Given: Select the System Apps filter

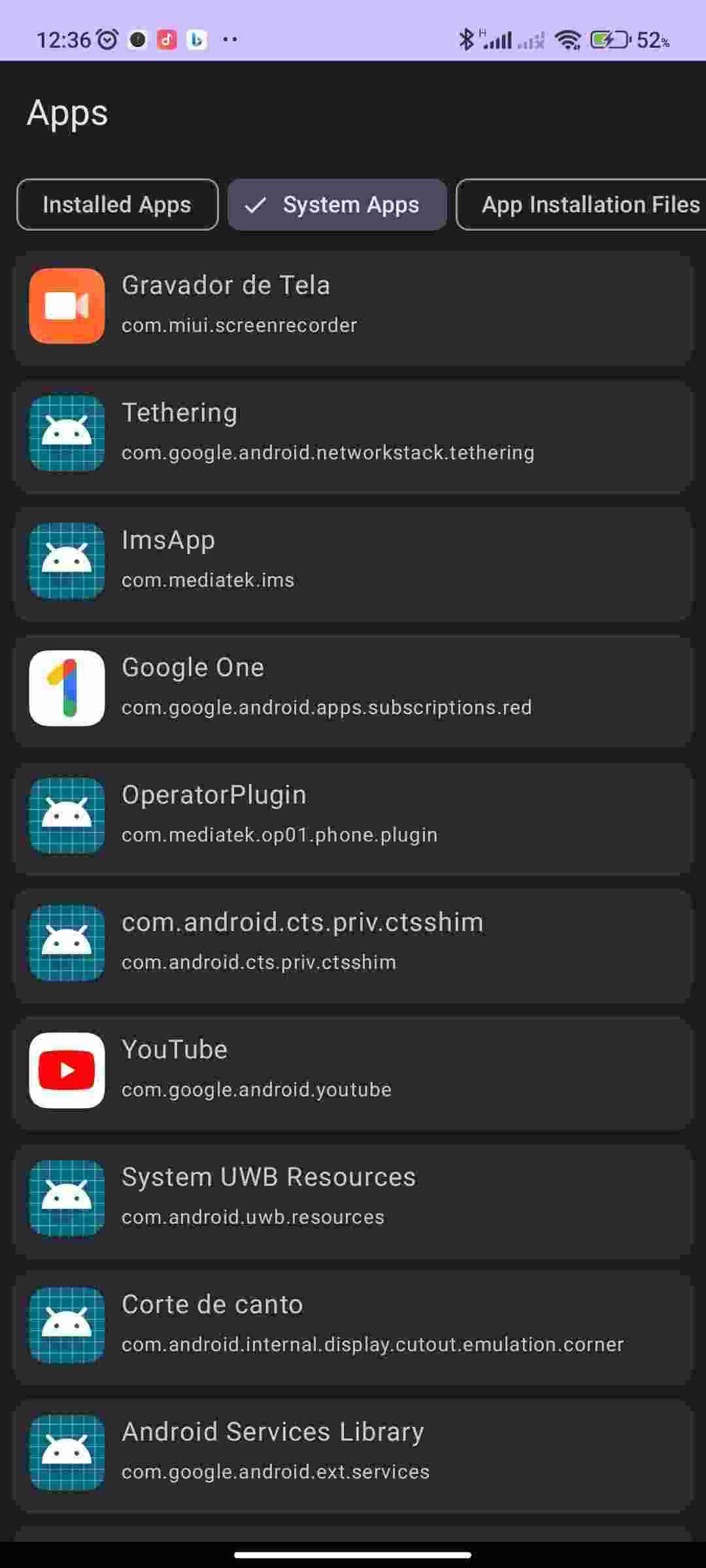Looking at the screenshot, I should (336, 204).
